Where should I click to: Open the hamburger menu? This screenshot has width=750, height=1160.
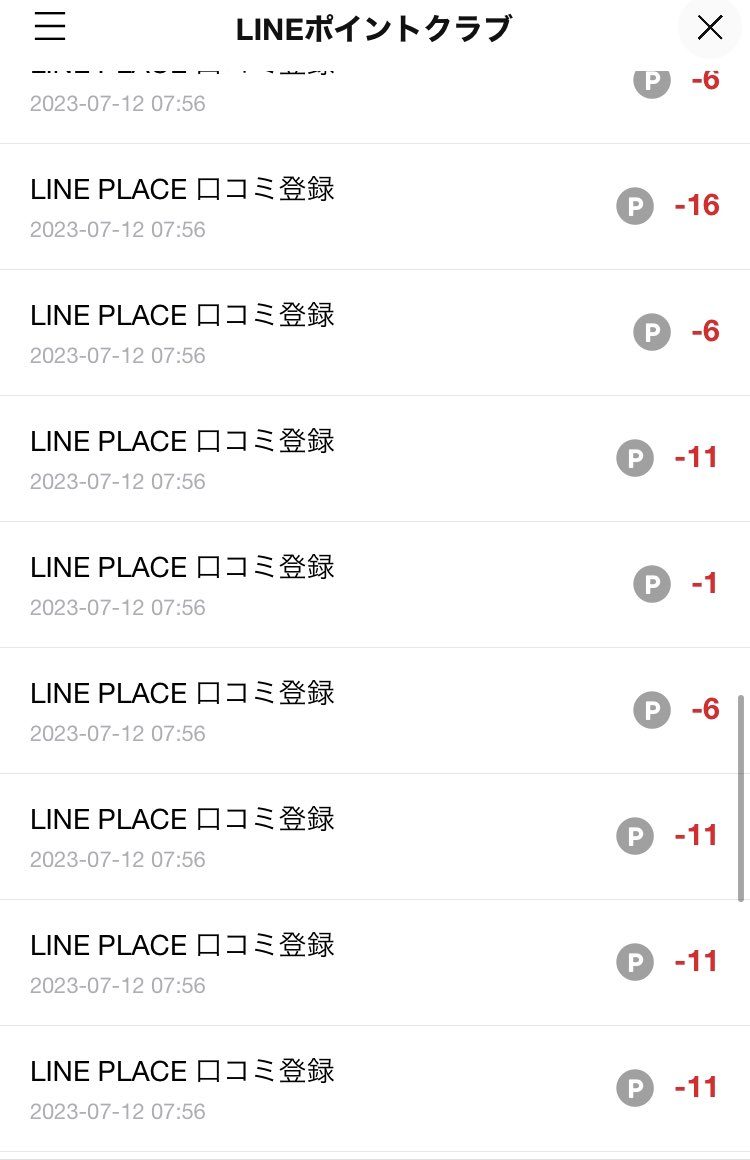click(x=50, y=27)
